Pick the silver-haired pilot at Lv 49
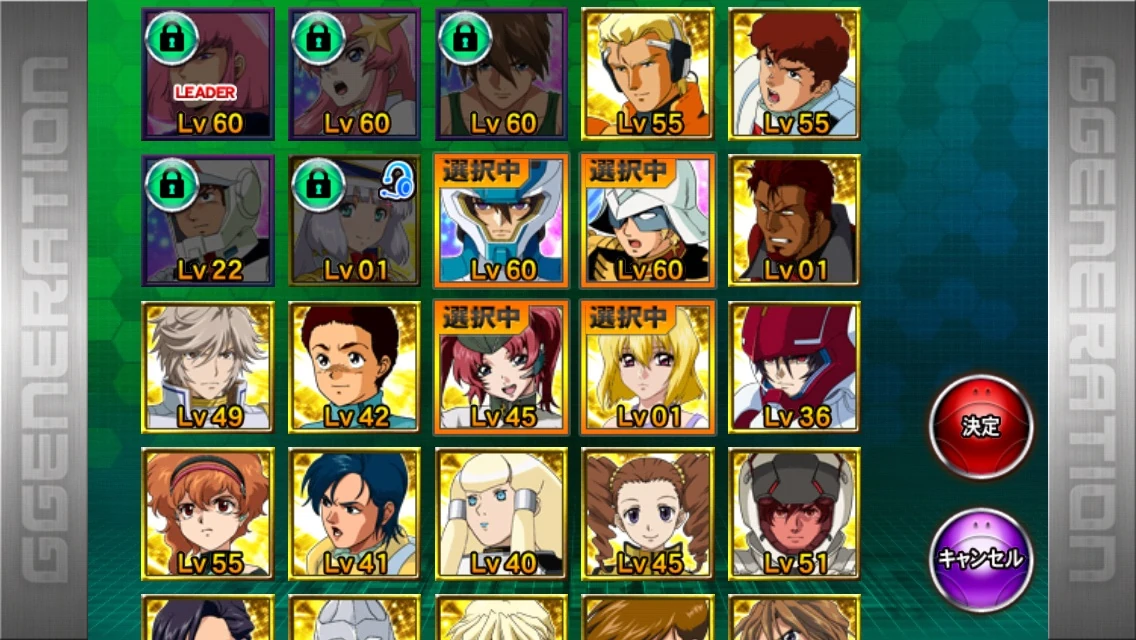The width and height of the screenshot is (1136, 640). 208,366
